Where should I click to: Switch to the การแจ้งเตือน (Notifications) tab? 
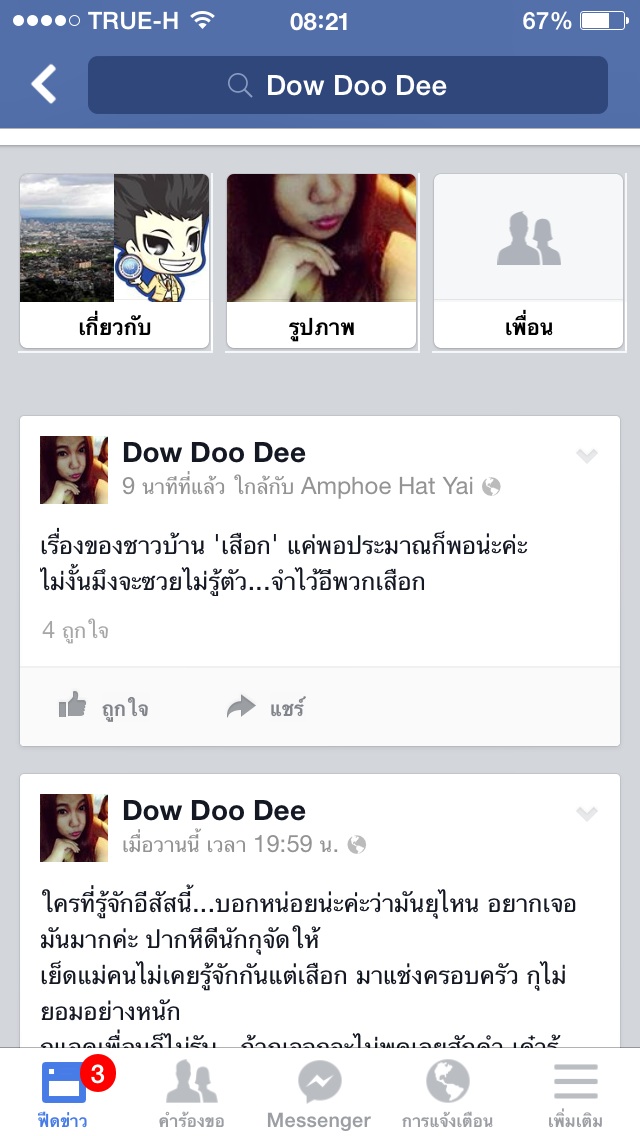[447, 1093]
